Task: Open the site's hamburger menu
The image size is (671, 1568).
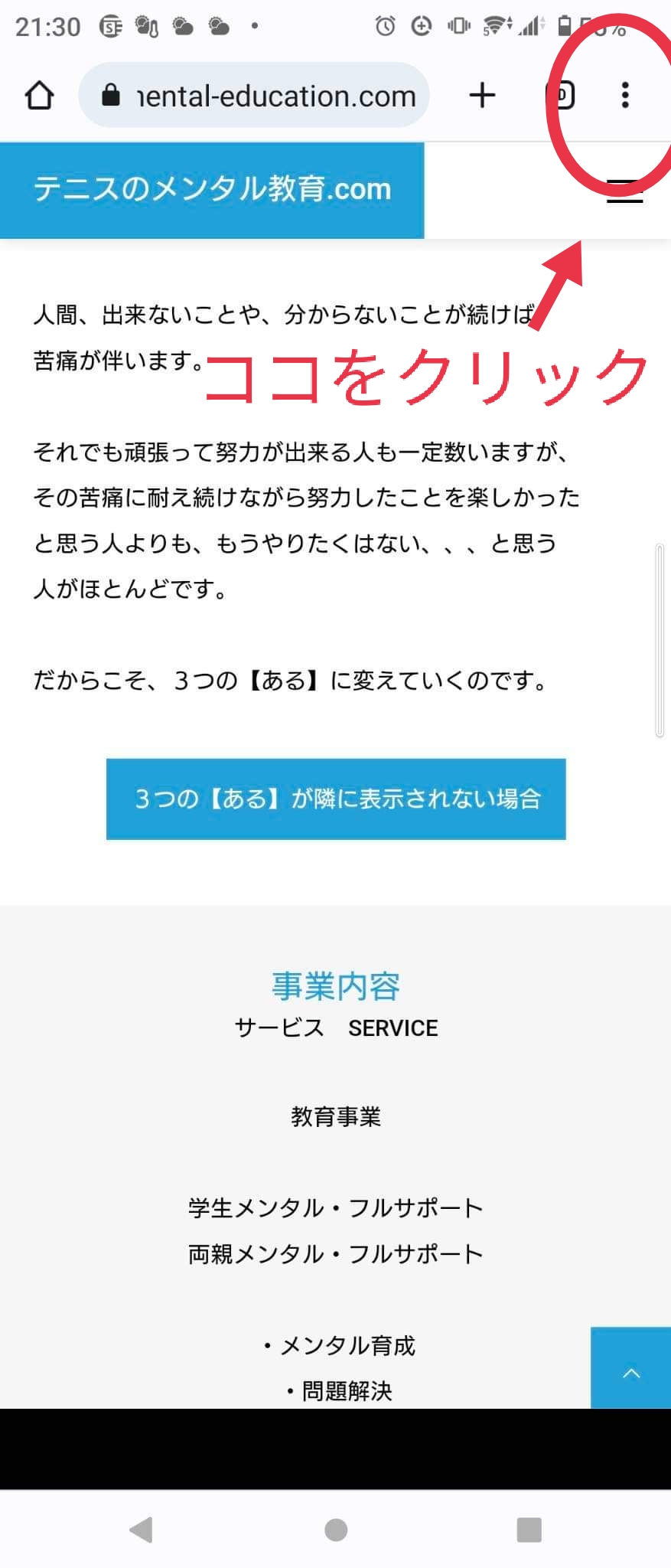Action: (624, 192)
